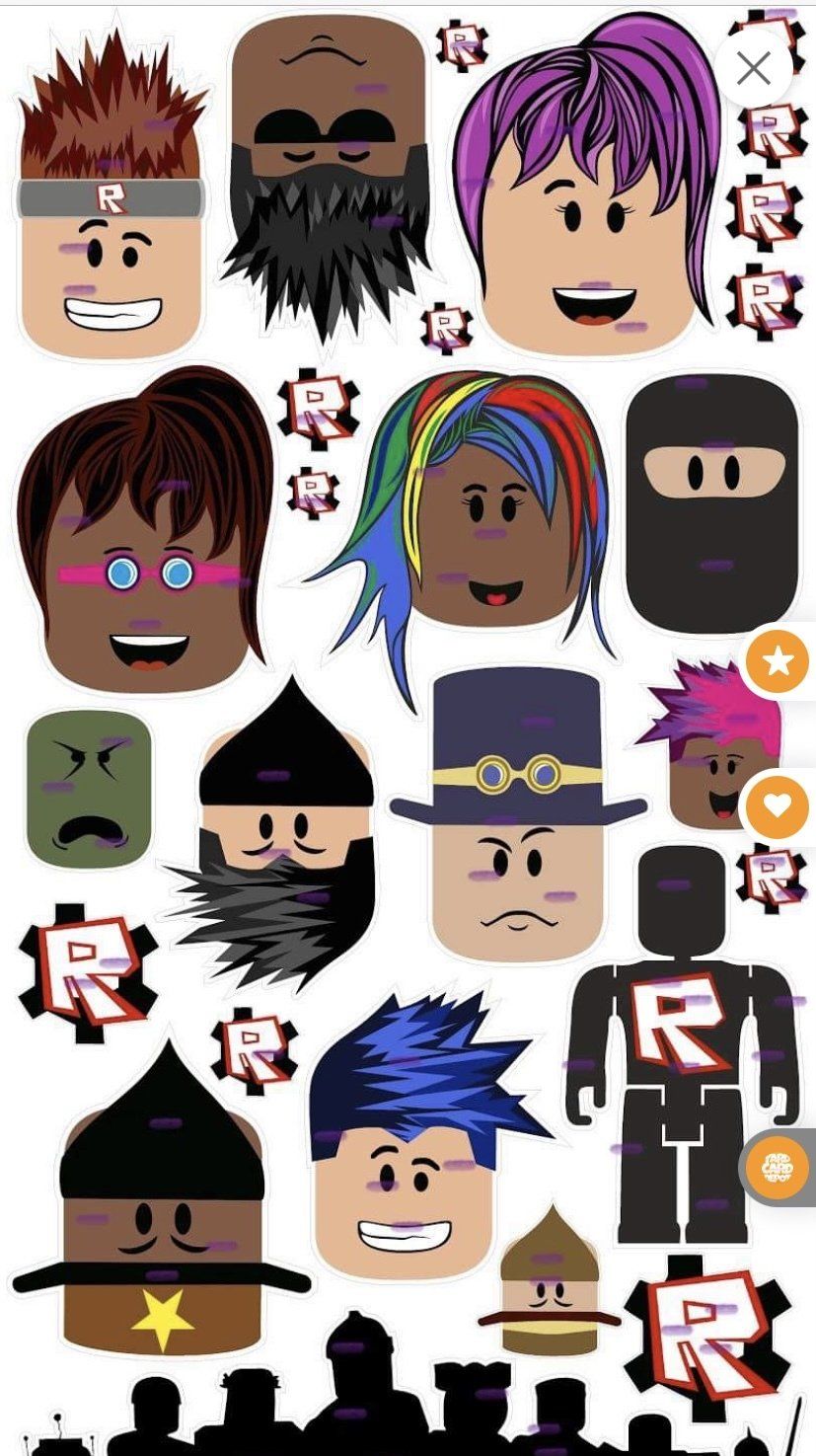Open the Card Depot button

click(778, 1168)
